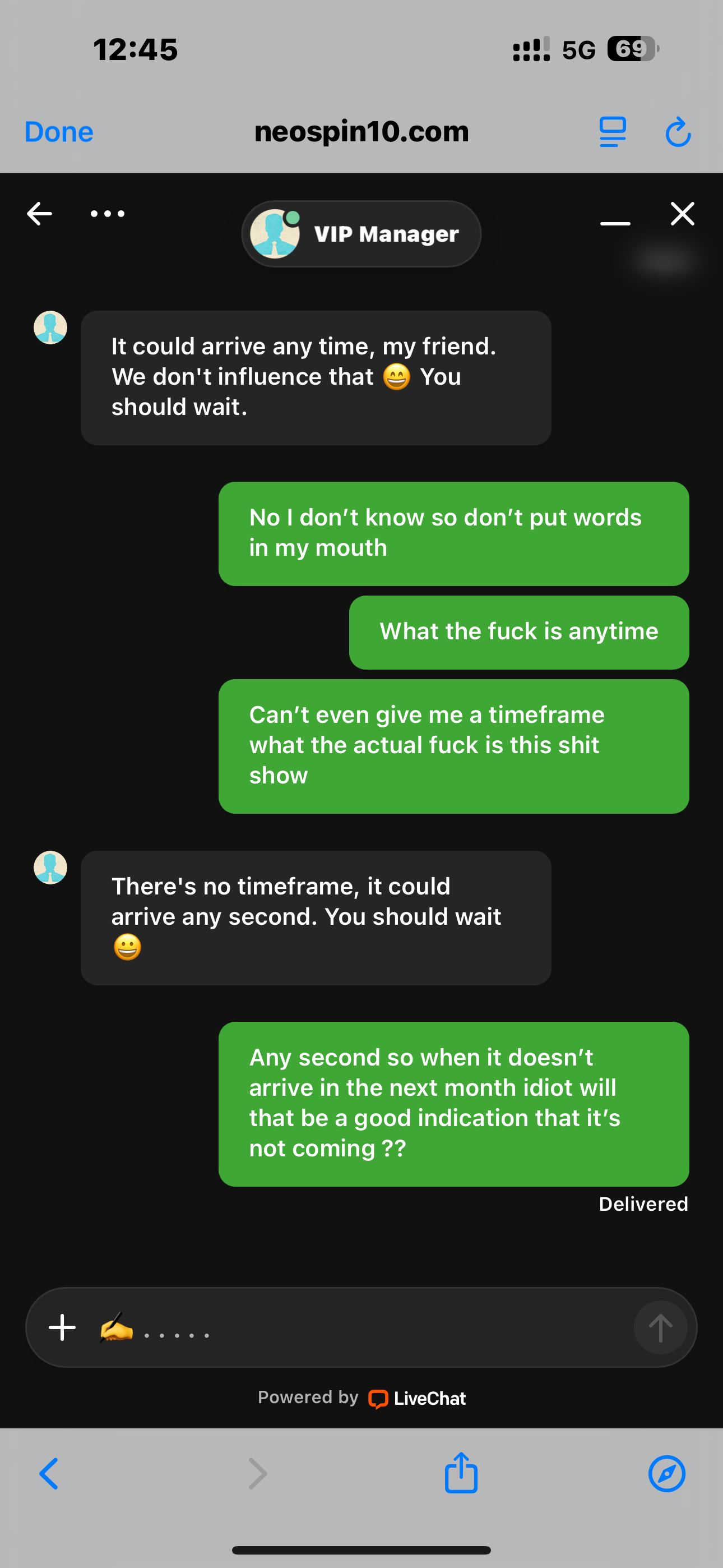Navigate back in the browser toolbar

[49, 1474]
